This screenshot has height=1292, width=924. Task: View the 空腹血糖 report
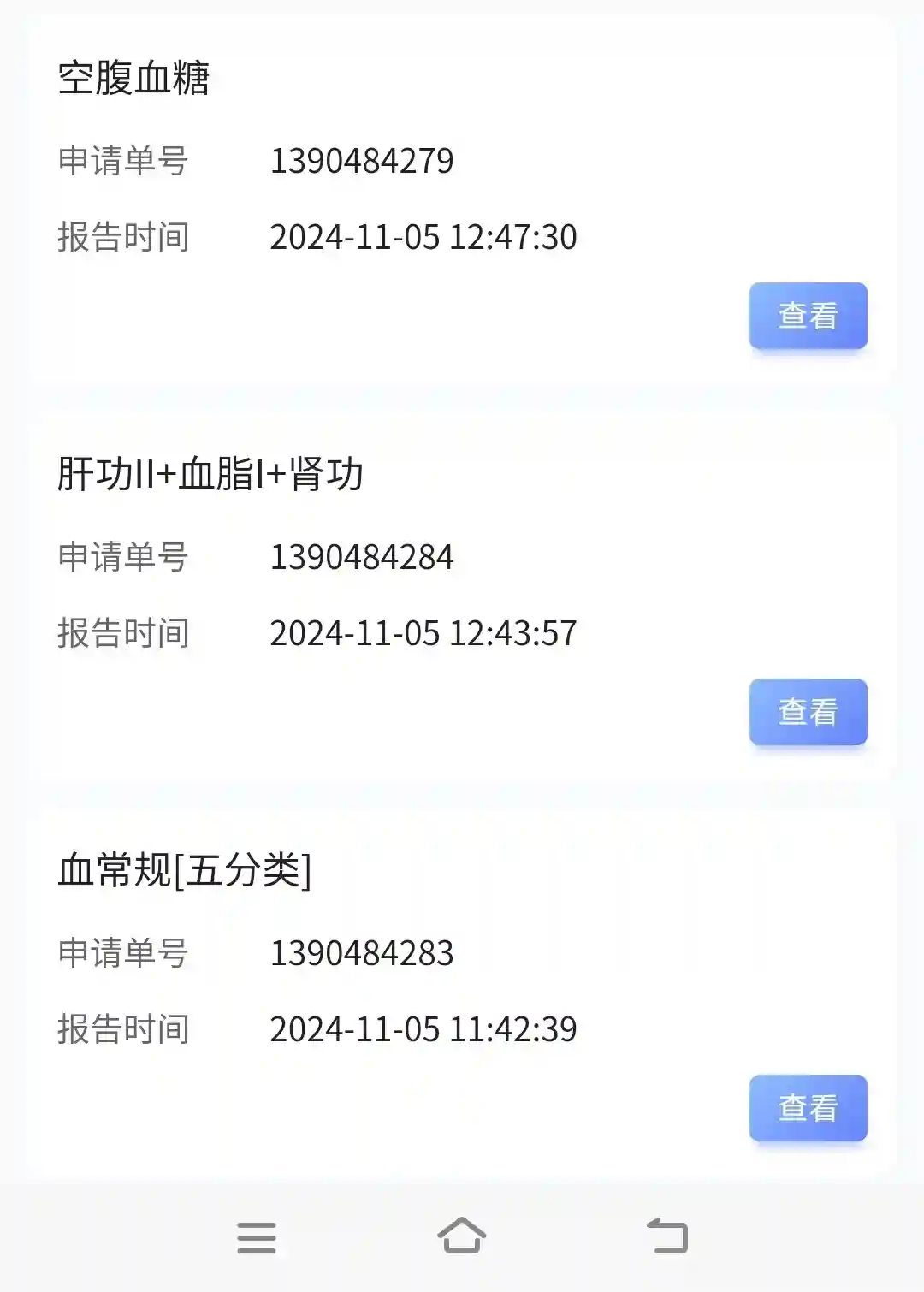point(808,316)
